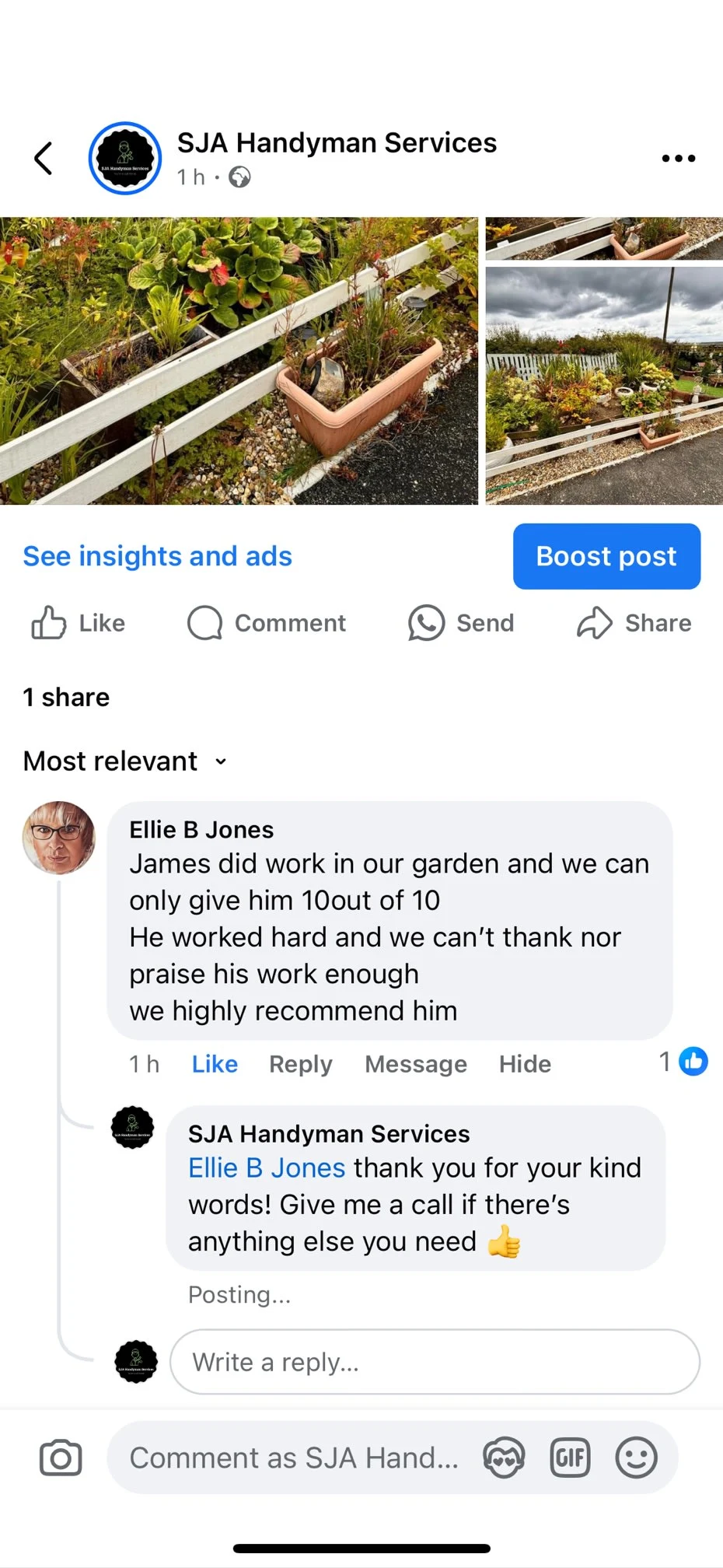Share this post
This screenshot has height=1568, width=723.
tap(634, 623)
